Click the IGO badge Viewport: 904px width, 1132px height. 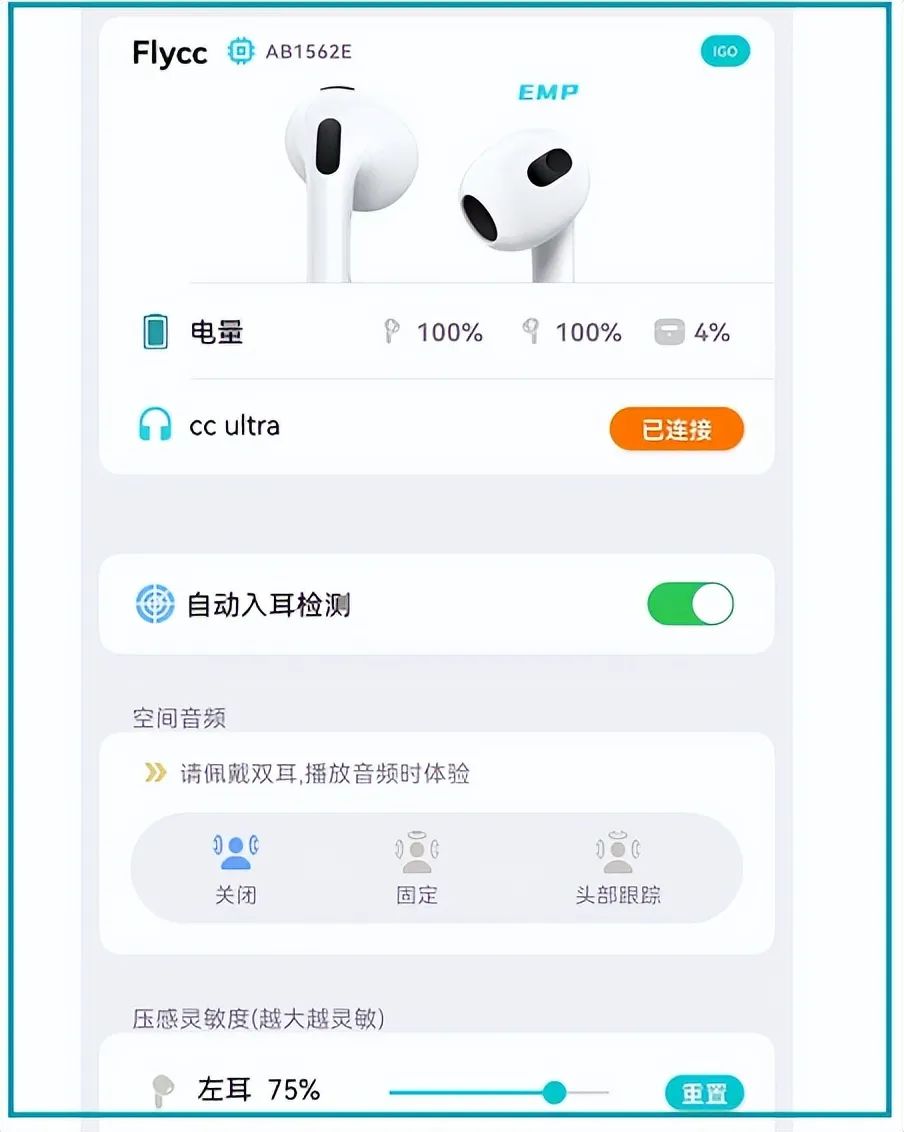(725, 50)
